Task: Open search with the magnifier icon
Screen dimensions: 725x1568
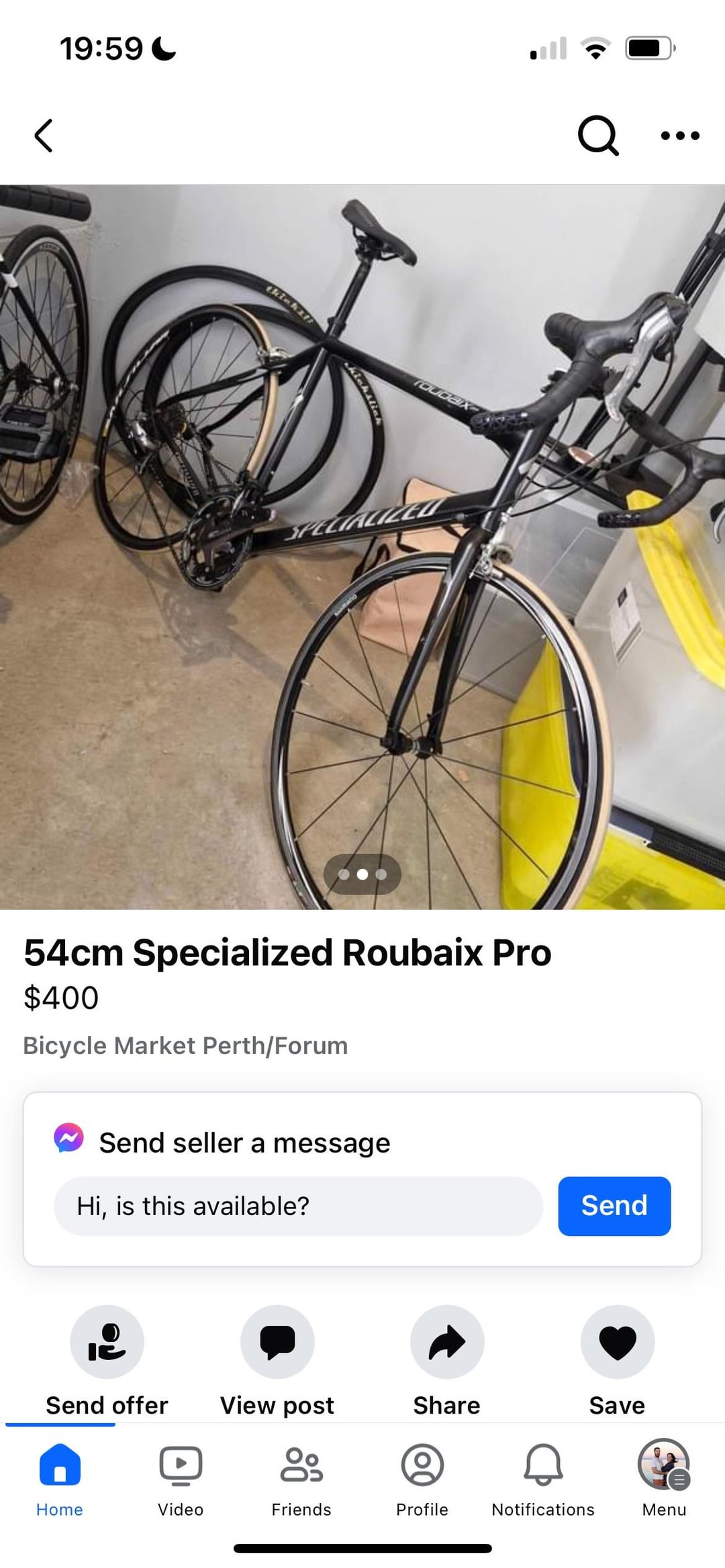Action: point(597,136)
